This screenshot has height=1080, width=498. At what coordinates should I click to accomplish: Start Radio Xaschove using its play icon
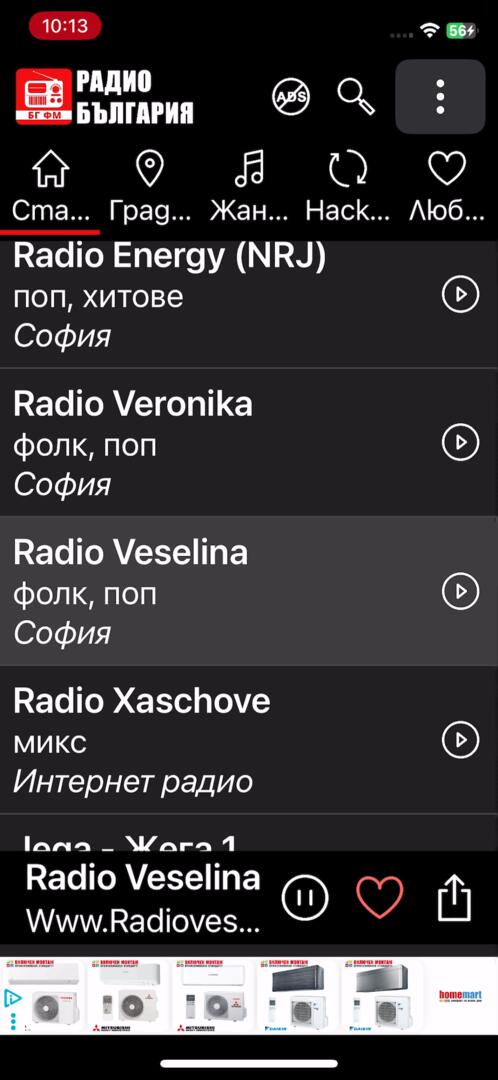[459, 739]
